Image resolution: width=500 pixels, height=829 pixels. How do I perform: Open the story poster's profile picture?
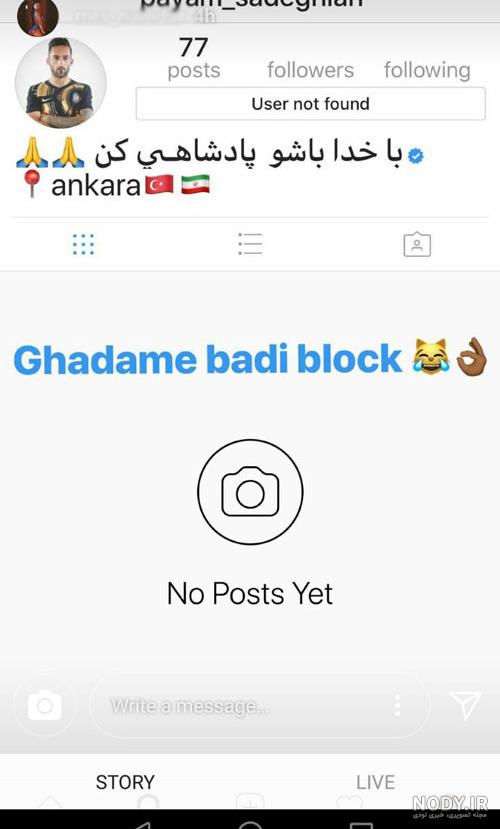tap(37, 17)
